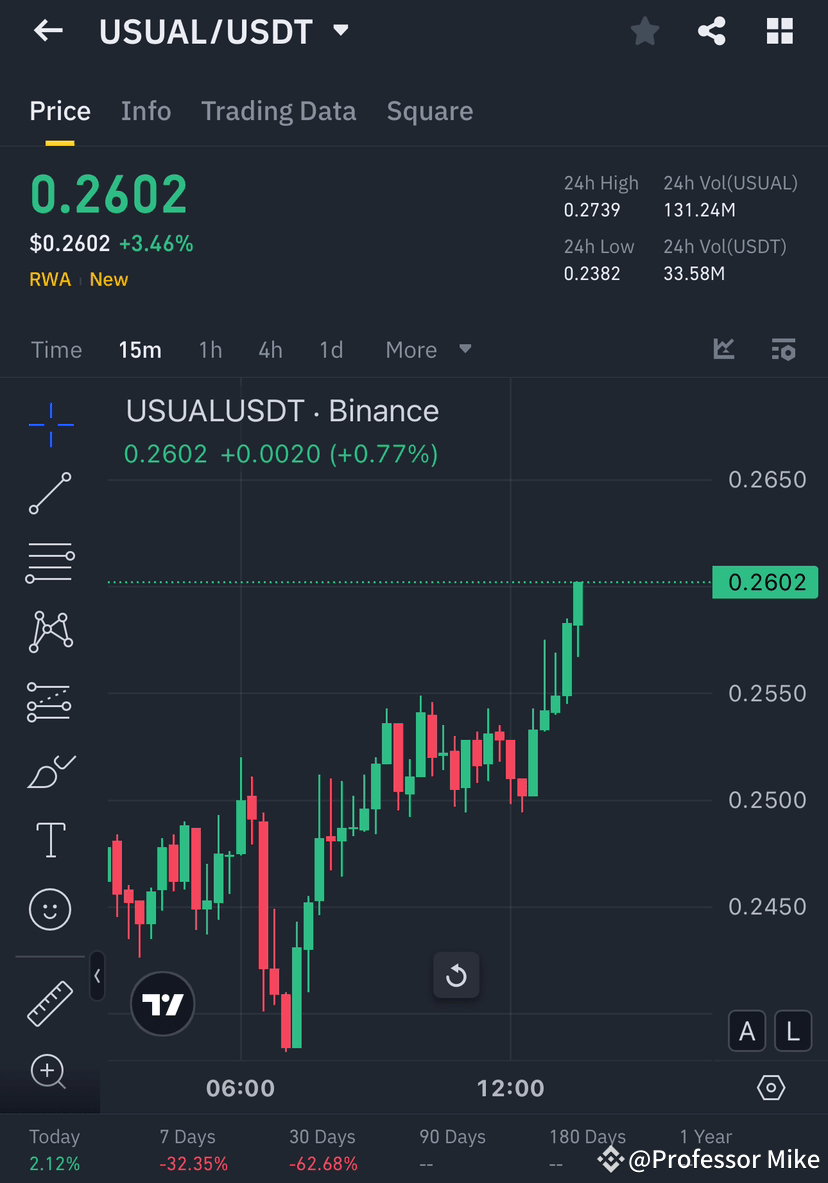
Task: Open the emoji annotation tool
Action: tap(50, 910)
